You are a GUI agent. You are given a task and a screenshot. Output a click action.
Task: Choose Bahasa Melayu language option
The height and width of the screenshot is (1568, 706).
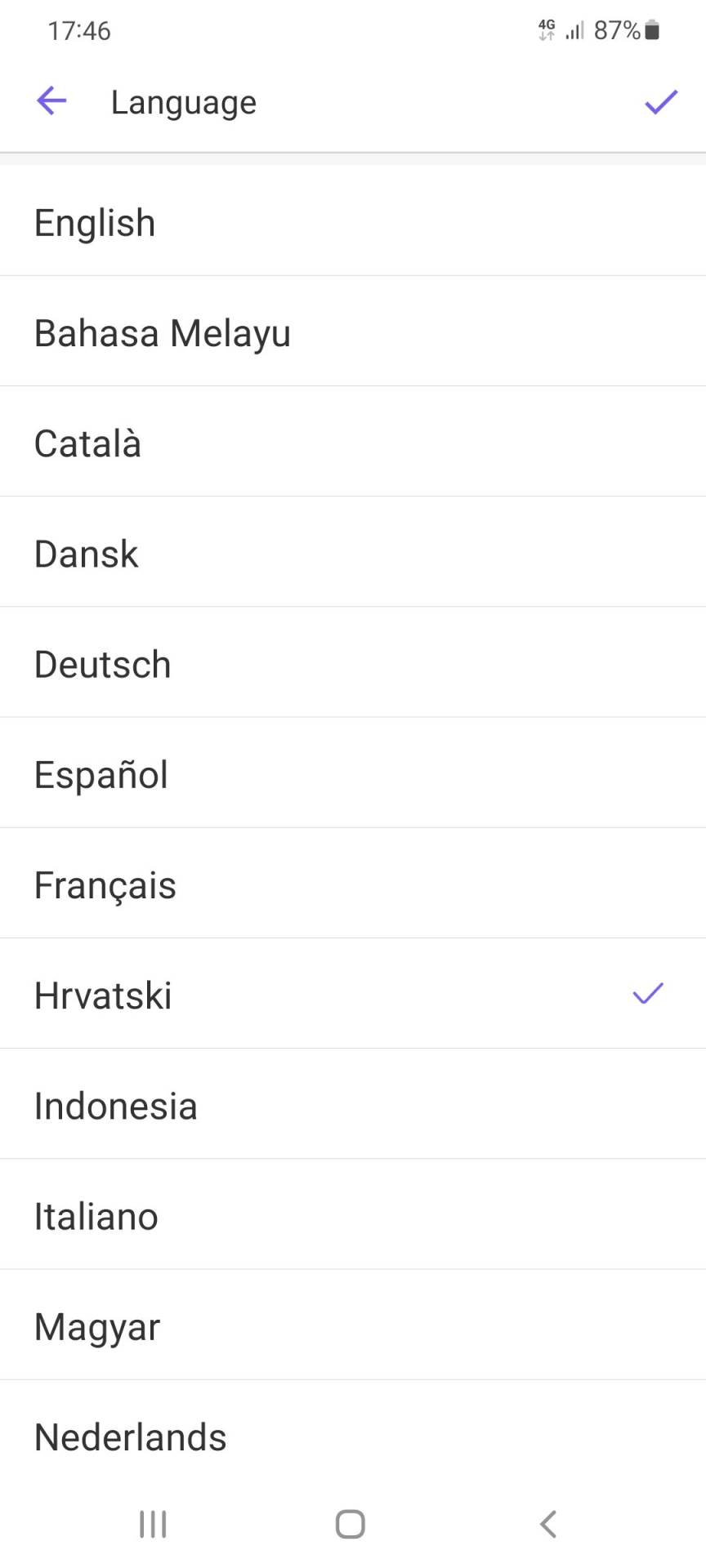(x=162, y=332)
